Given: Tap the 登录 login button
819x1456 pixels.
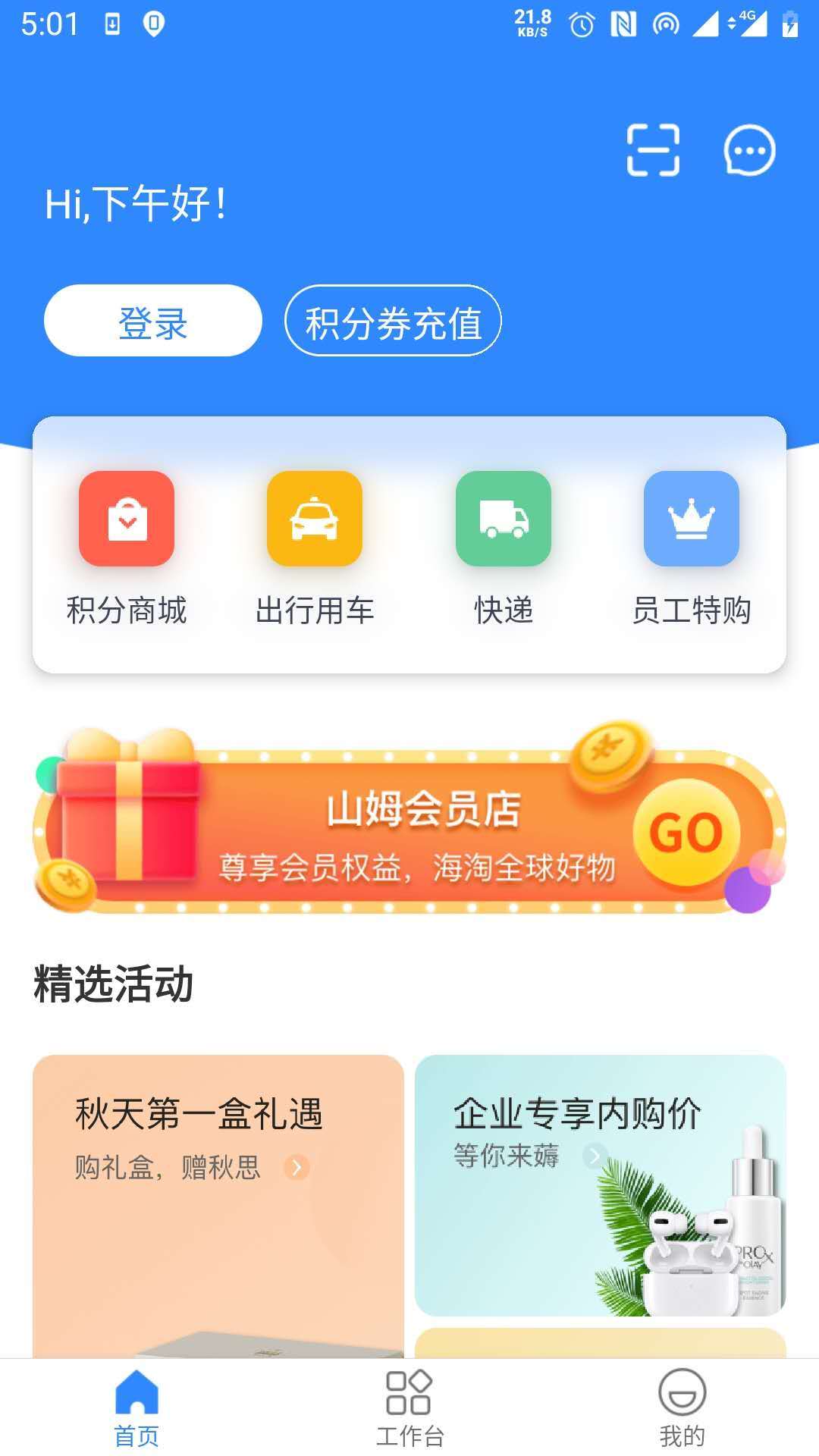Looking at the screenshot, I should [x=153, y=321].
